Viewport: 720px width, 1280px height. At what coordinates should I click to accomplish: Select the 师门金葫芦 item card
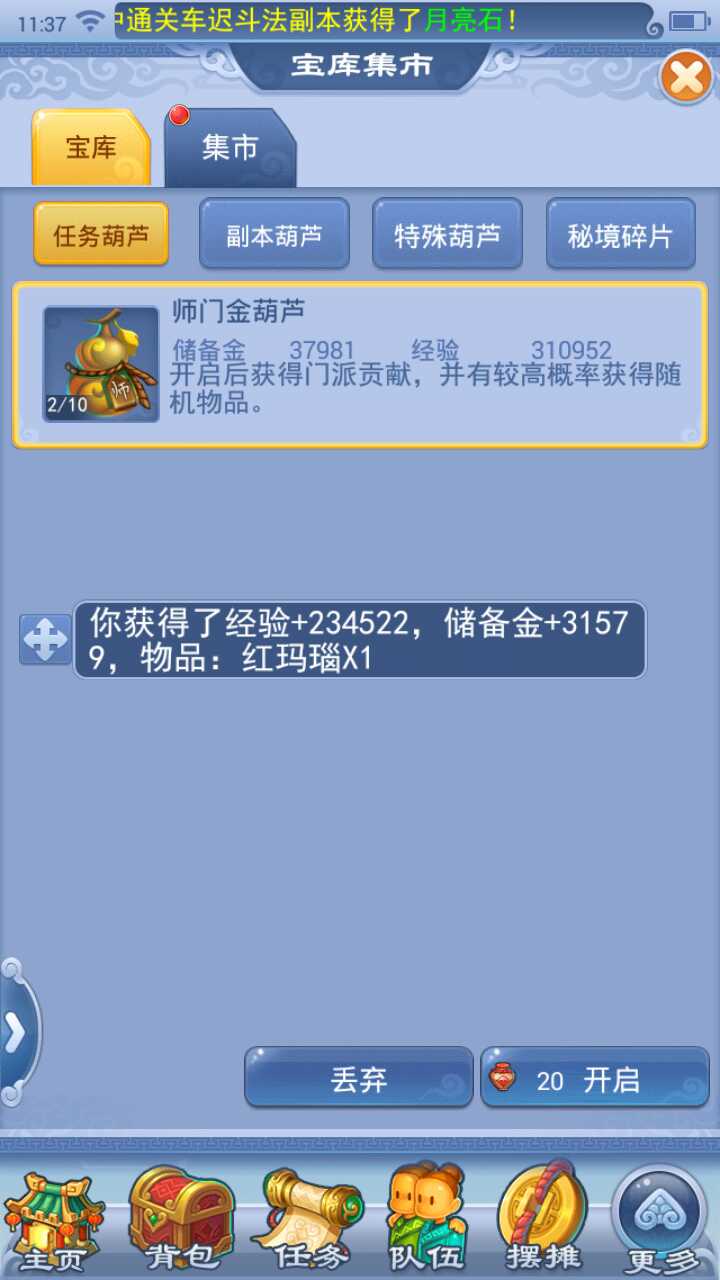click(360, 364)
